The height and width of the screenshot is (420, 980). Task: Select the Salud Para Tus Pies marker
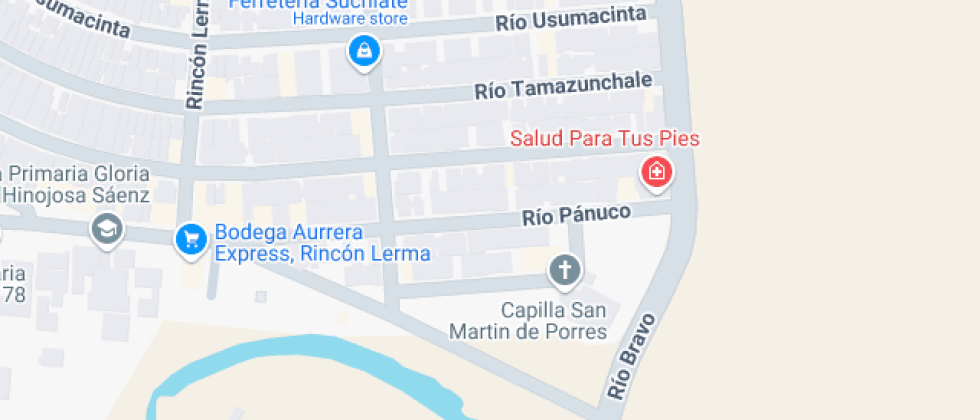pyautogui.click(x=657, y=172)
